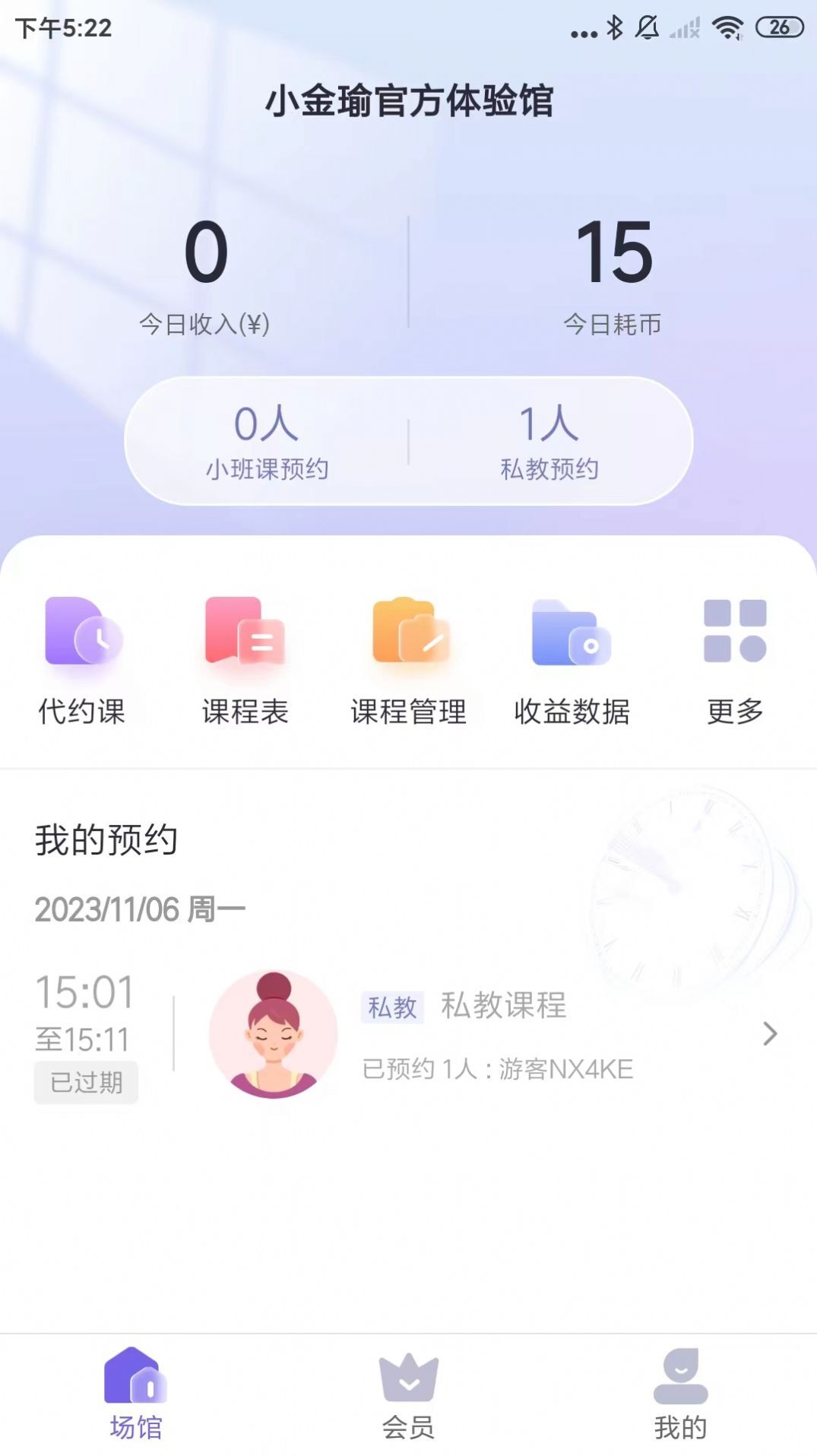This screenshot has height=1456, width=817.
Task: Tap the 已过期 expired status label
Action: 86,1083
